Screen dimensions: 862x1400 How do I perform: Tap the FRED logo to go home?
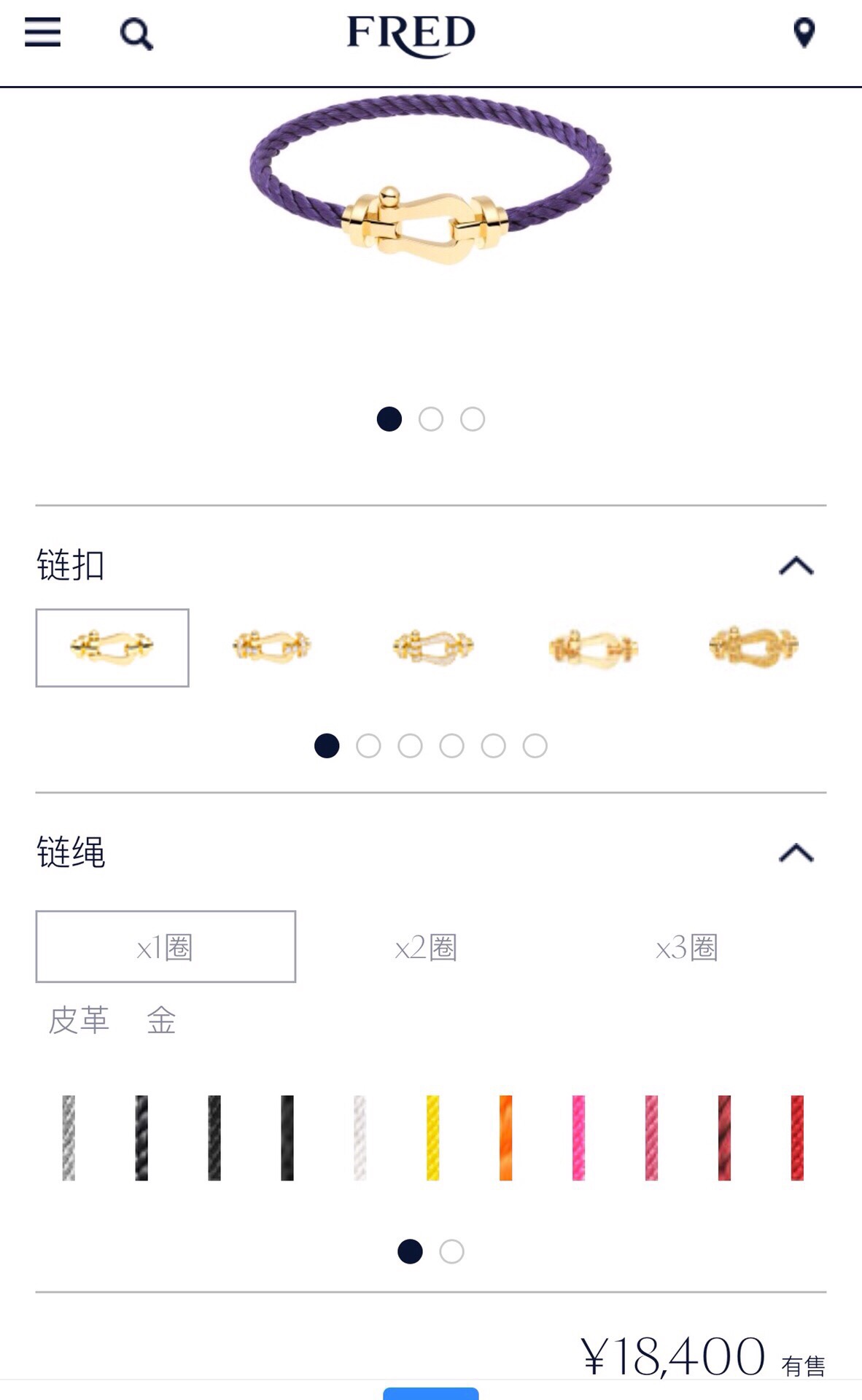[x=411, y=34]
